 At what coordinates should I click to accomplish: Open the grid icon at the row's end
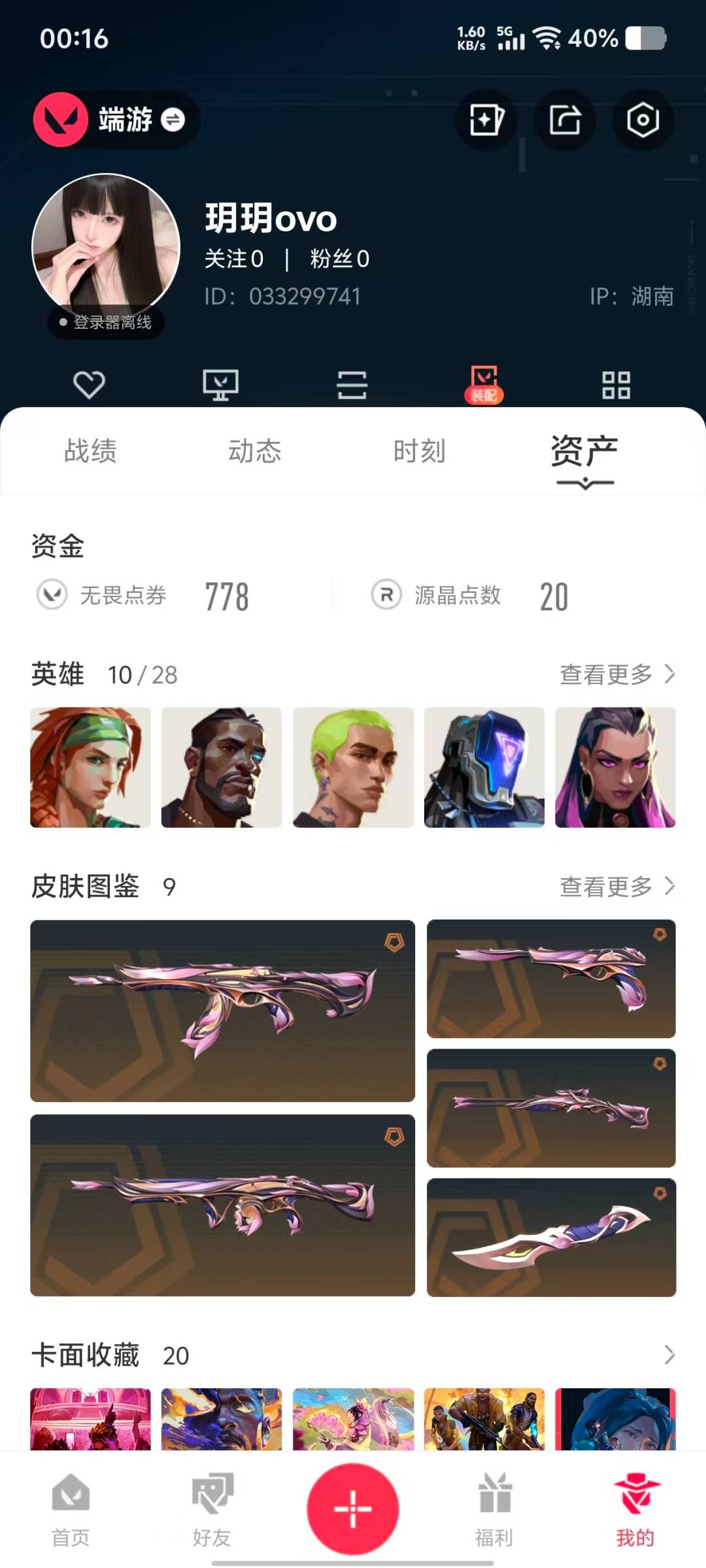(x=616, y=385)
